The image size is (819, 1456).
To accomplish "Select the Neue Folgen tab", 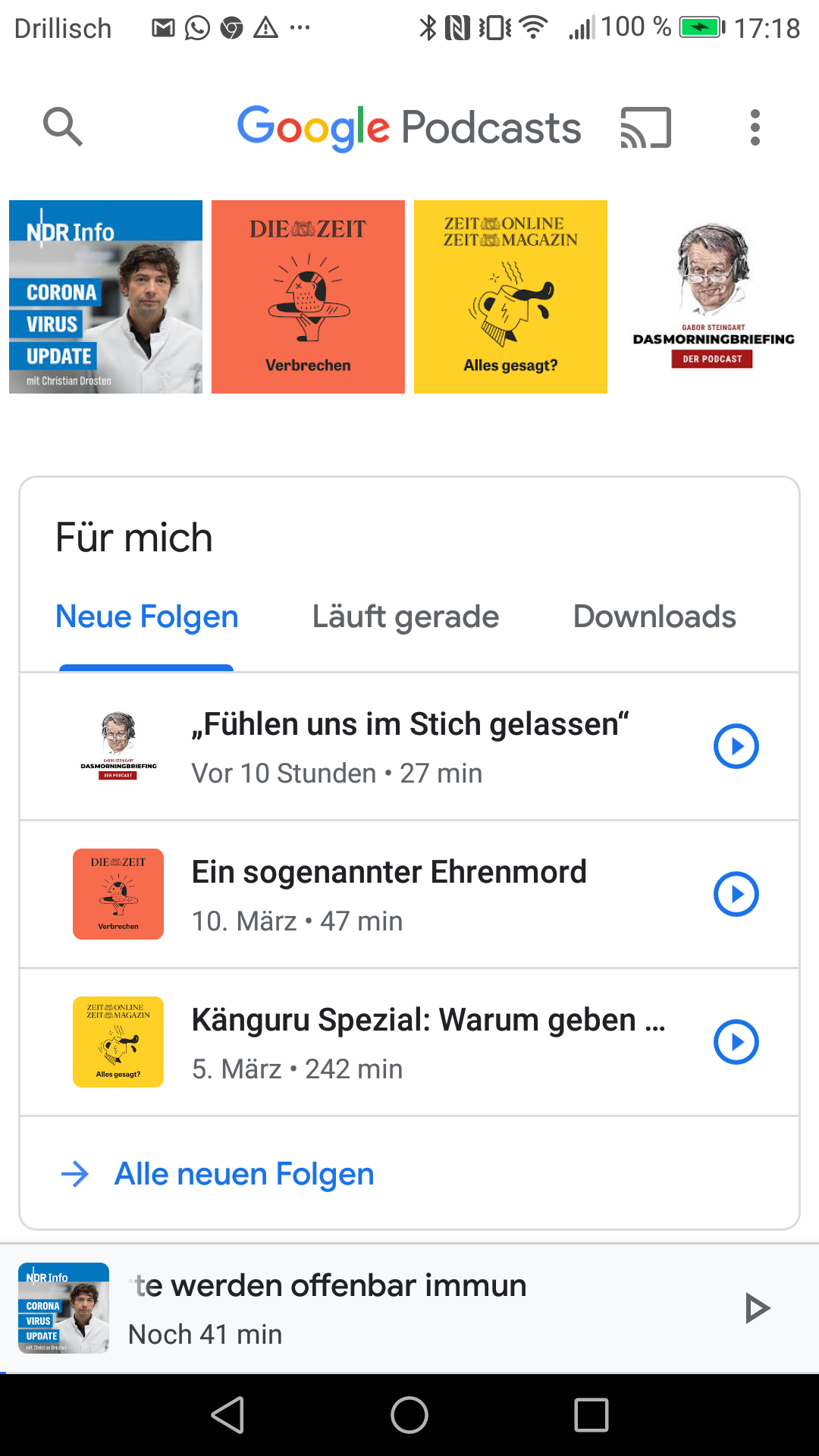I will [147, 617].
